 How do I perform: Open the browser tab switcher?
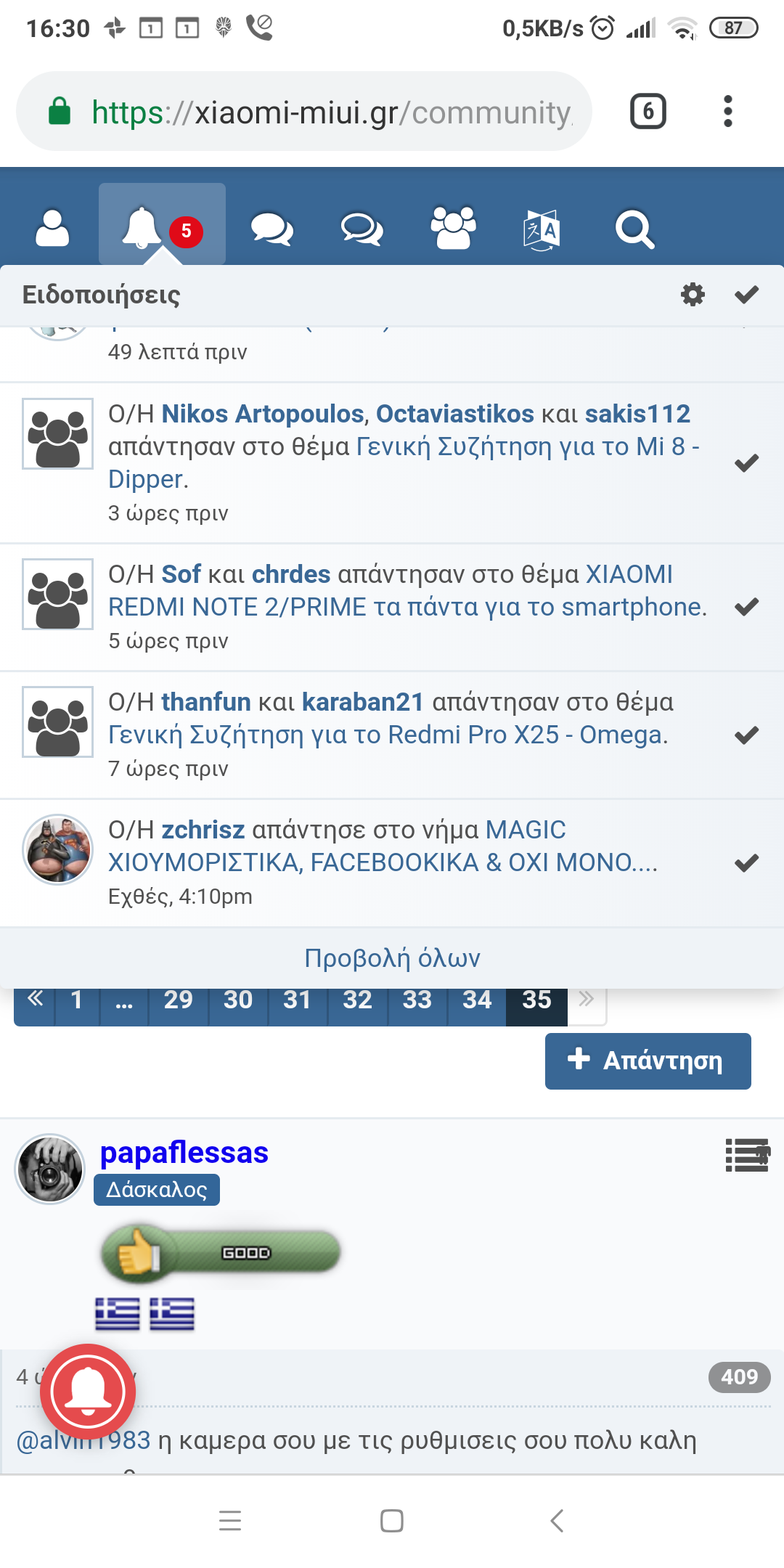pyautogui.click(x=648, y=112)
